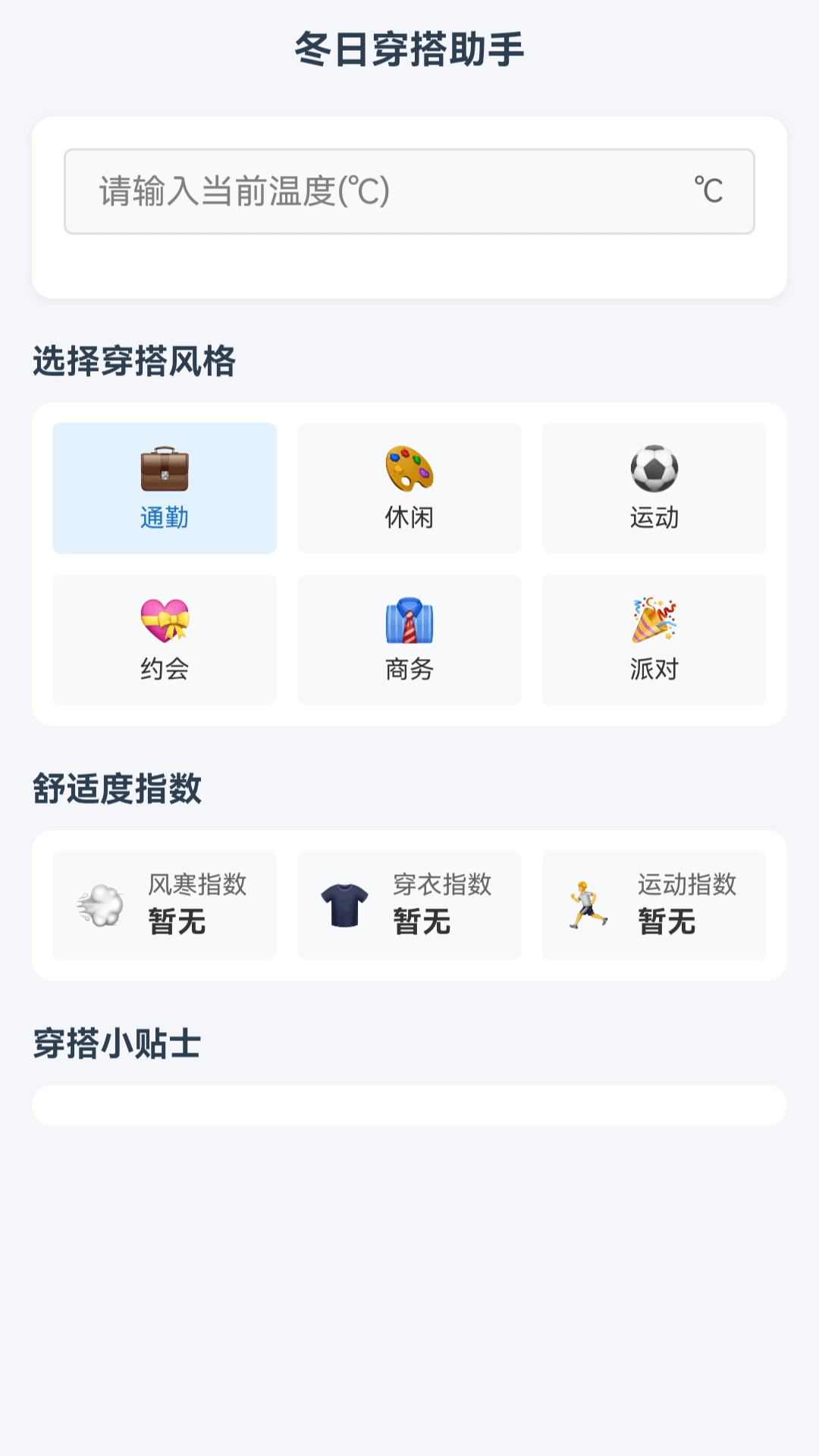Deselect the highlighted 通勤 style
The image size is (819, 1456).
tap(163, 488)
